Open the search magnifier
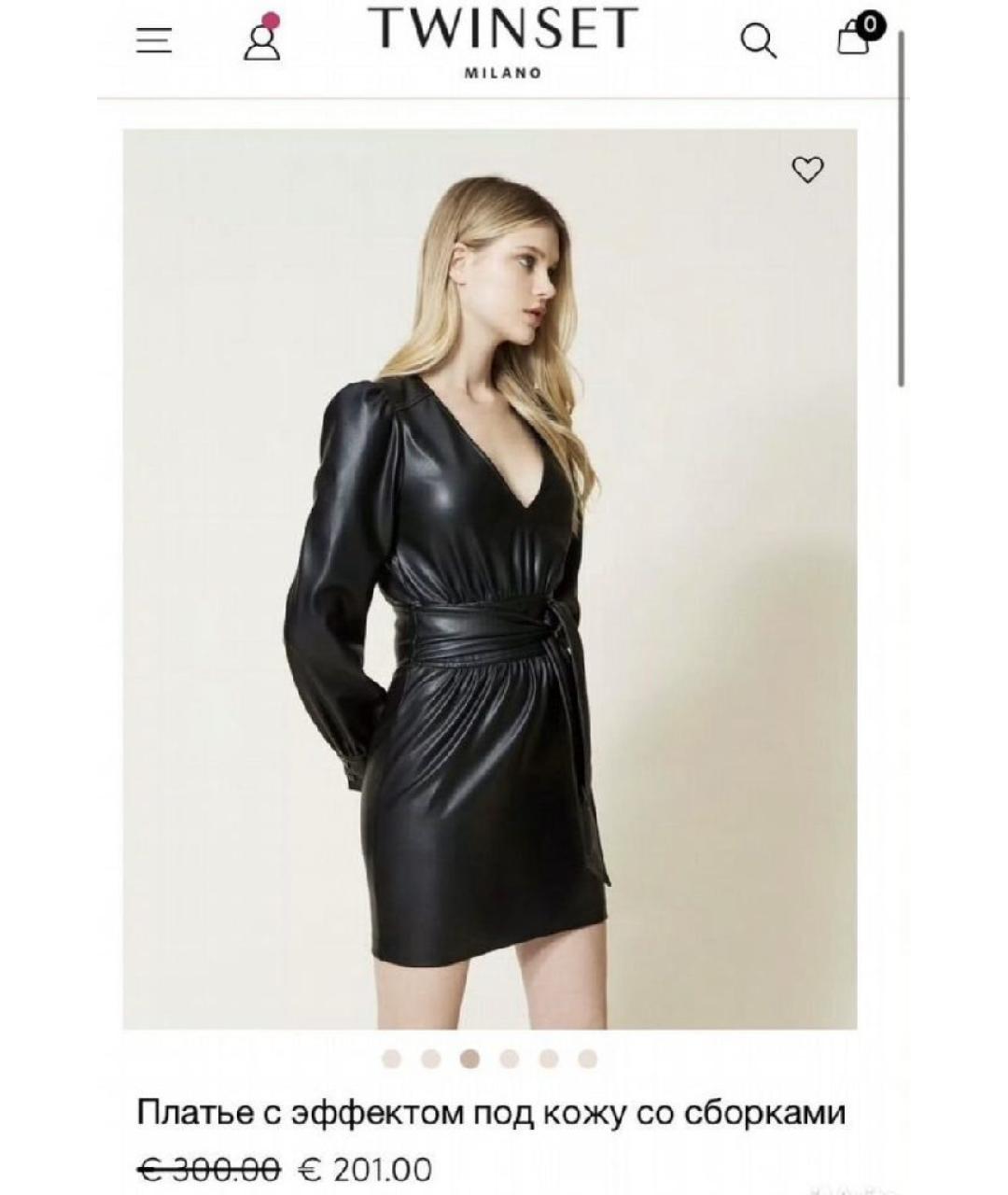 [x=758, y=41]
